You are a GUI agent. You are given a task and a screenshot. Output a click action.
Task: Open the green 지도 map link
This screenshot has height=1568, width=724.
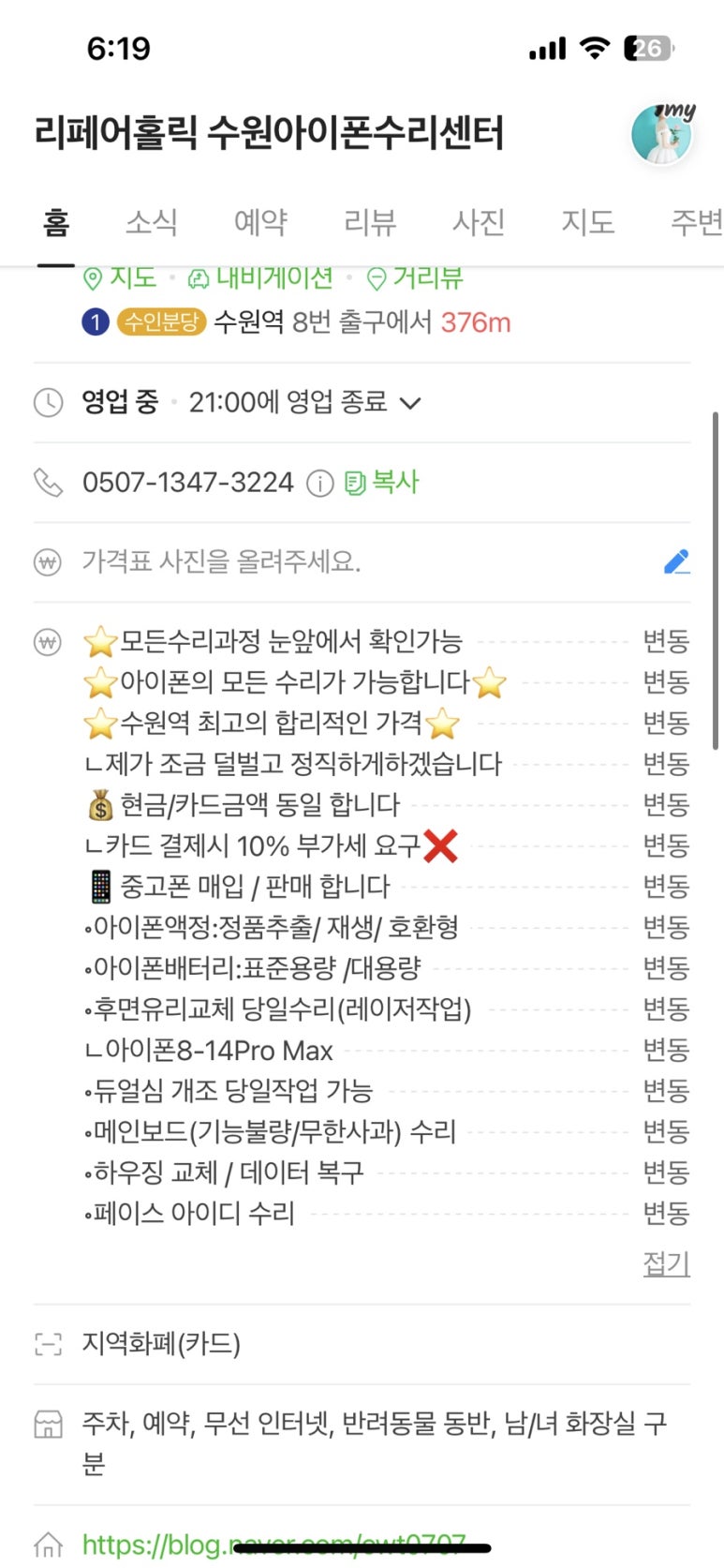[120, 277]
